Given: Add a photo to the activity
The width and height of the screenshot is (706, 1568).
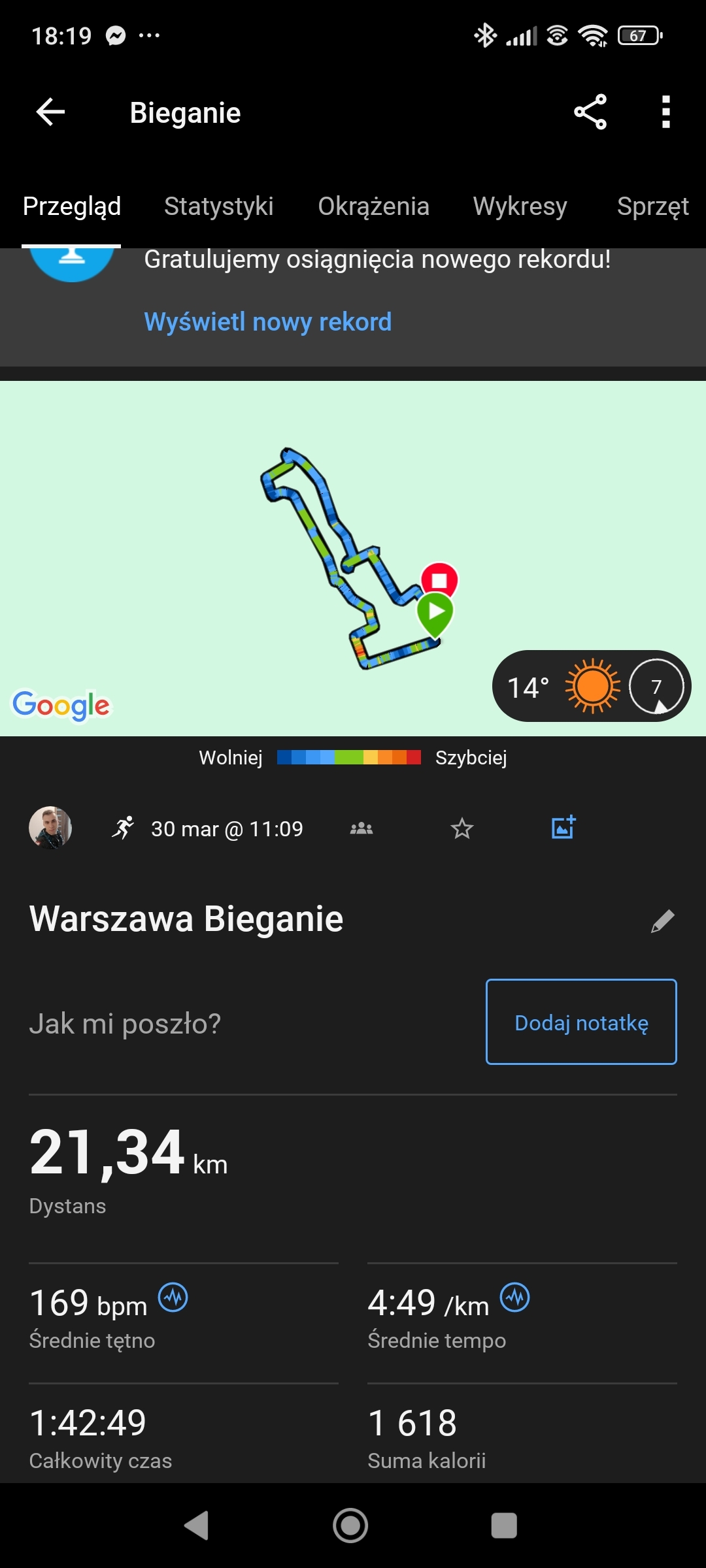Looking at the screenshot, I should pos(563,828).
